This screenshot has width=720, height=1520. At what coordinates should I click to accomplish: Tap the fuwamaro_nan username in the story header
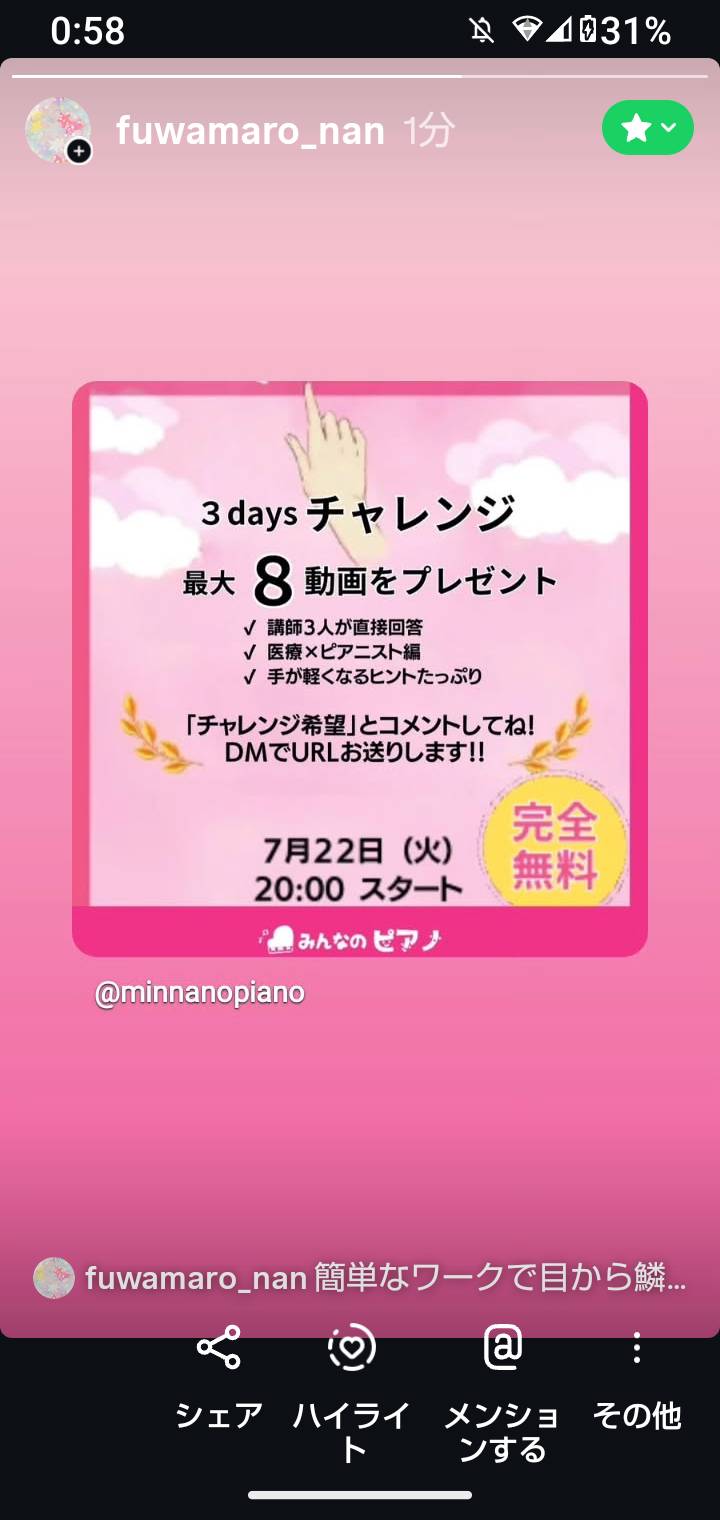coord(250,131)
